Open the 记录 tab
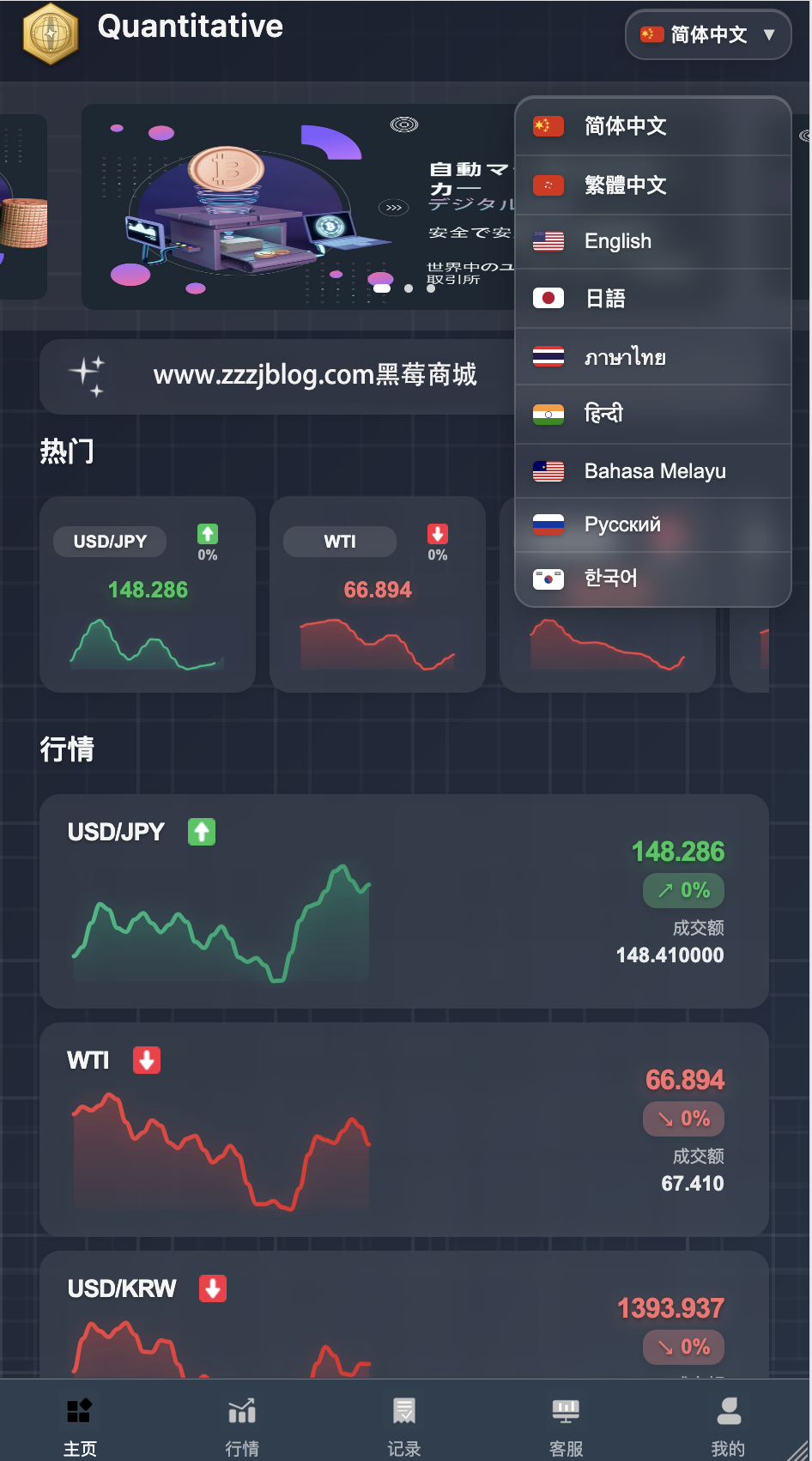 click(x=404, y=1423)
